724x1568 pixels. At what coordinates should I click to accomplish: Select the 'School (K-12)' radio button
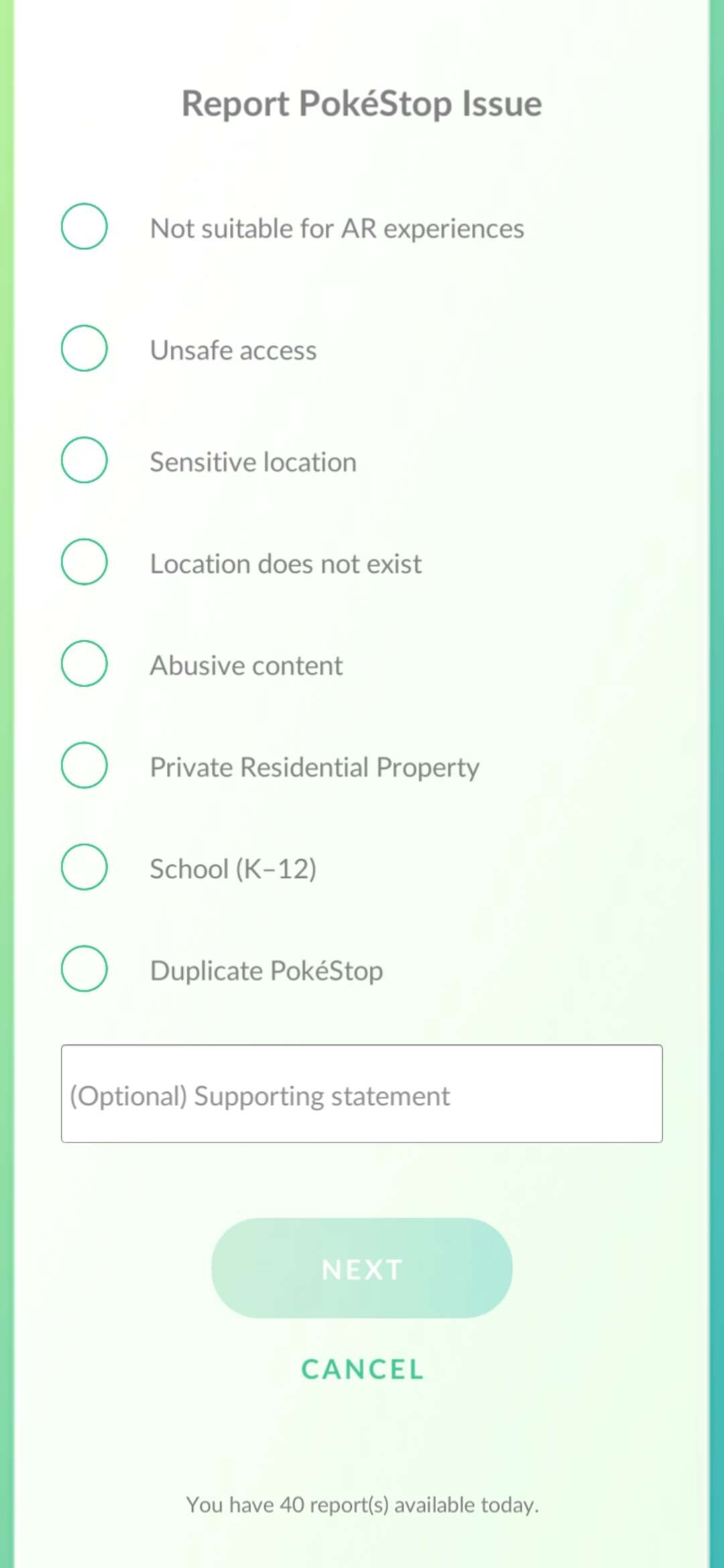84,867
